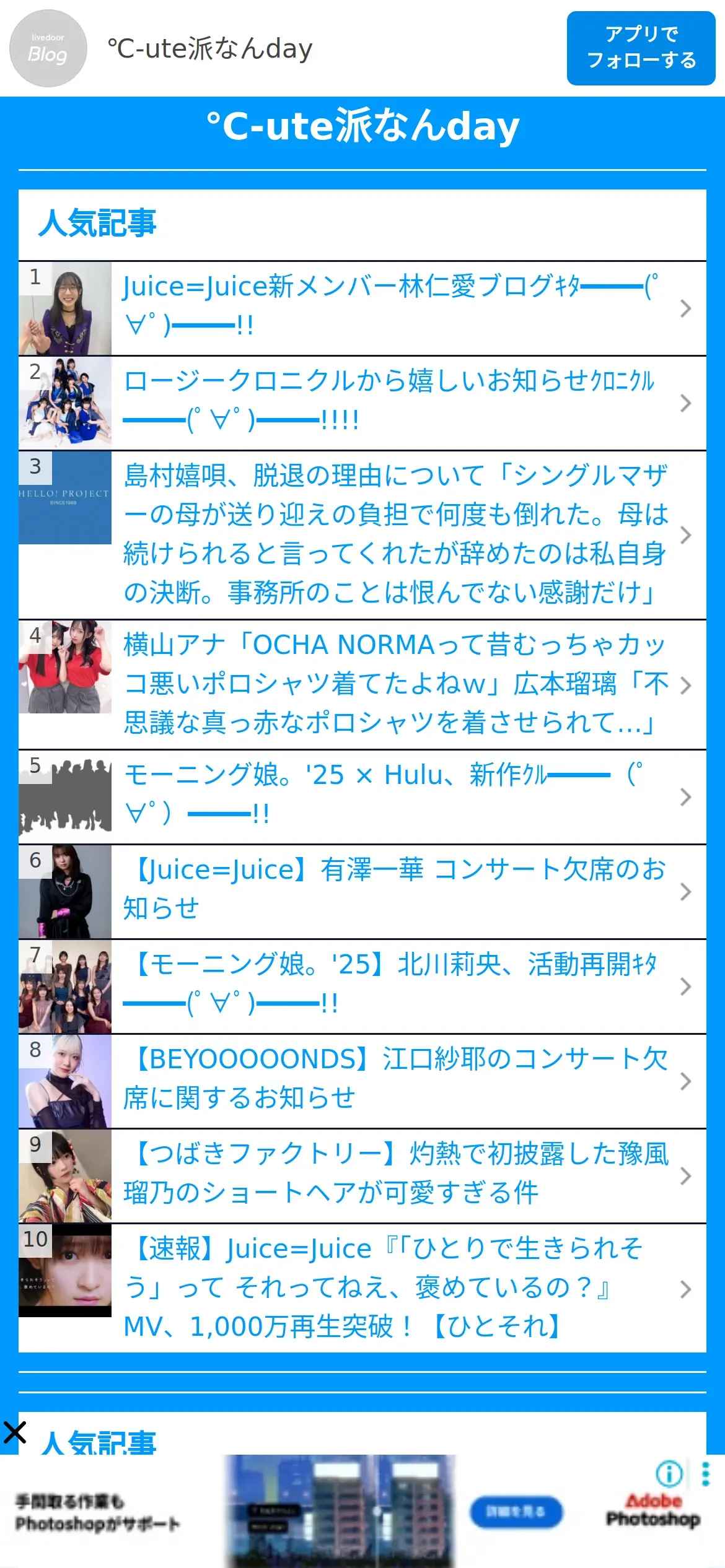Viewport: 725px width, 1568px height.
Task: Tap the アプリでフォローする button
Action: click(641, 48)
